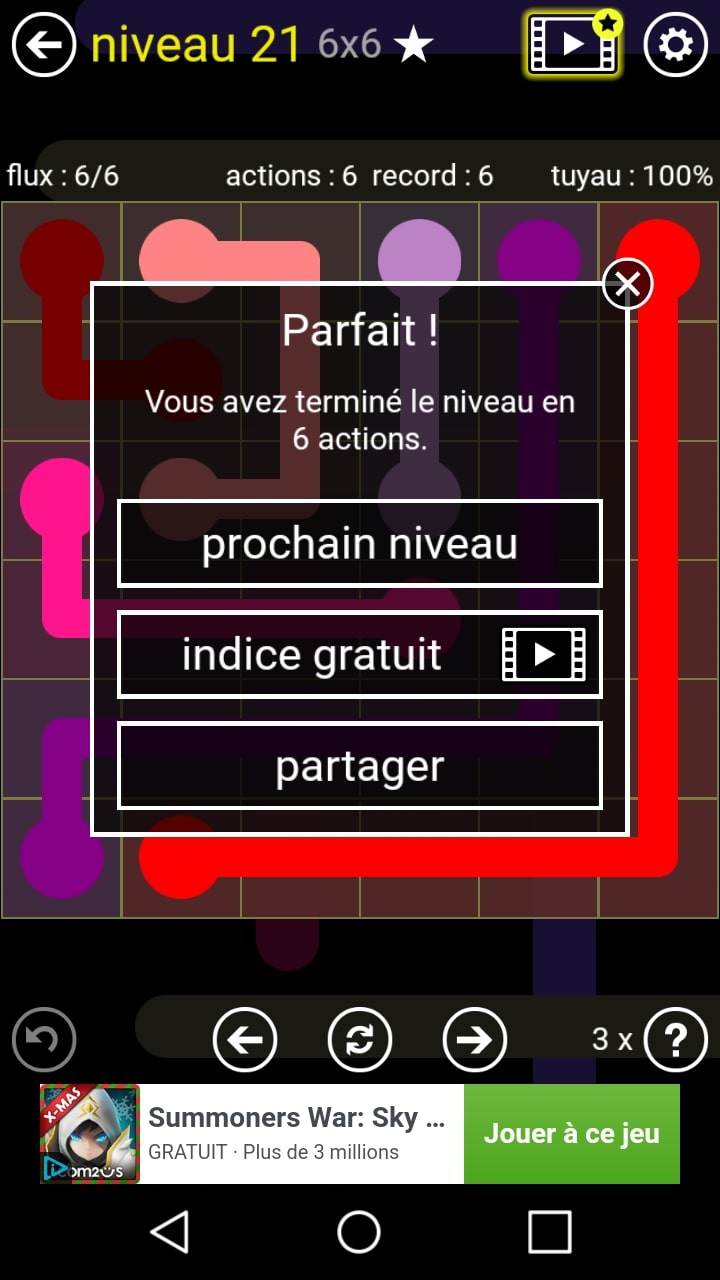Viewport: 720px width, 1280px height.
Task: Select the partager button
Action: pos(360,766)
